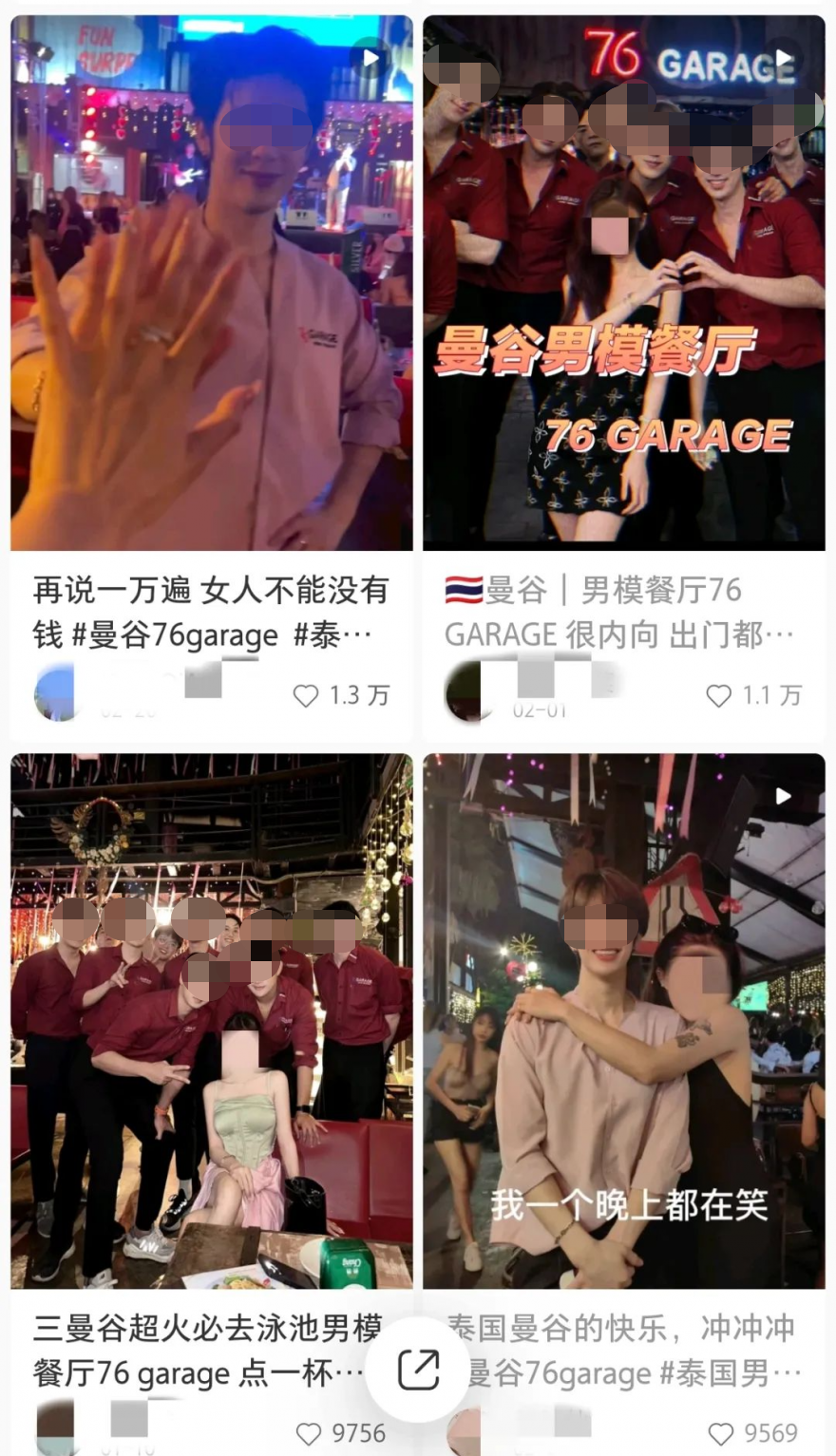Image resolution: width=836 pixels, height=1456 pixels.
Task: Tap the floating share button
Action: coord(418,1370)
